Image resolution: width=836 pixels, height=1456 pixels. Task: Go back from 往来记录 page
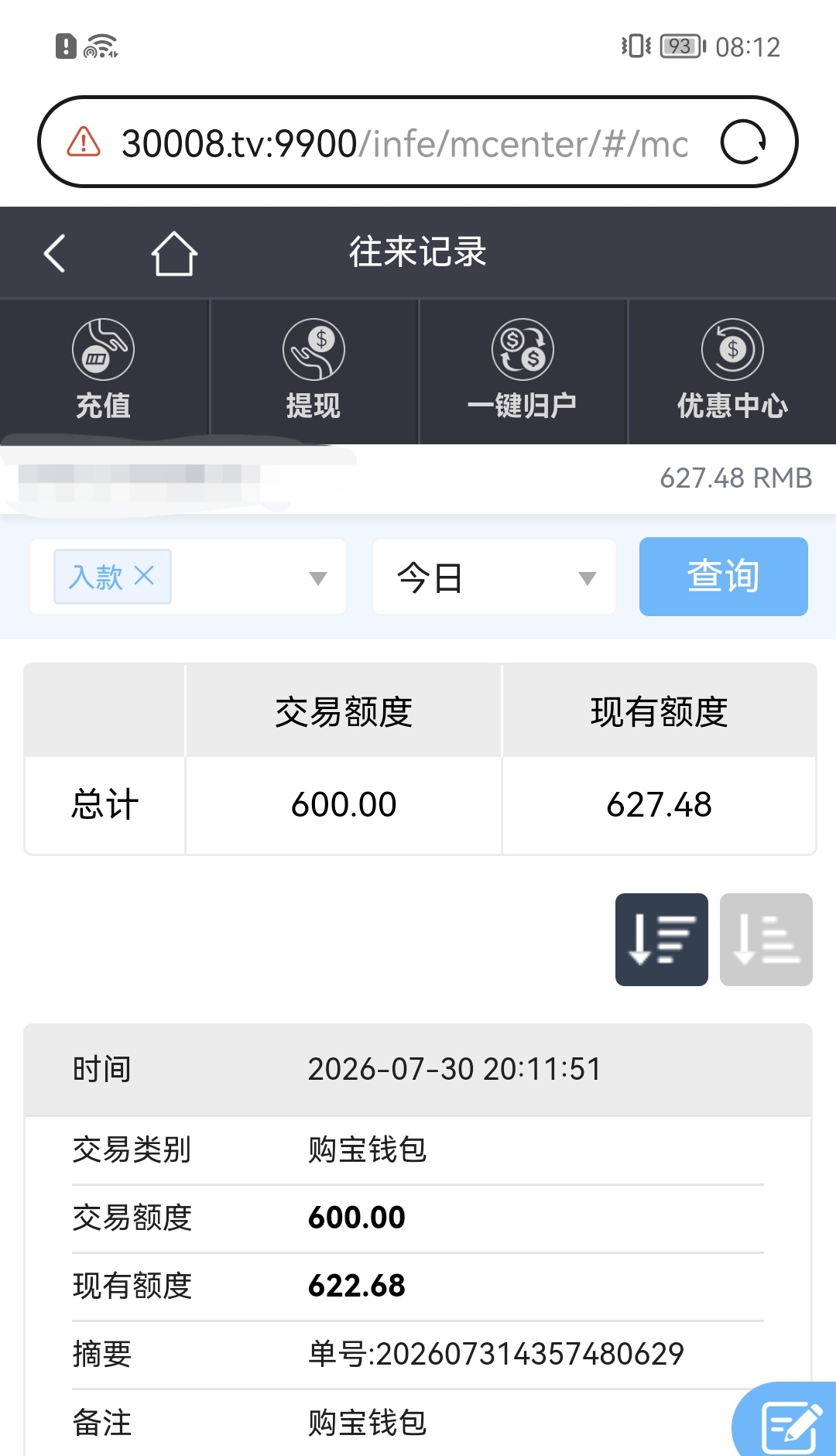pos(54,253)
